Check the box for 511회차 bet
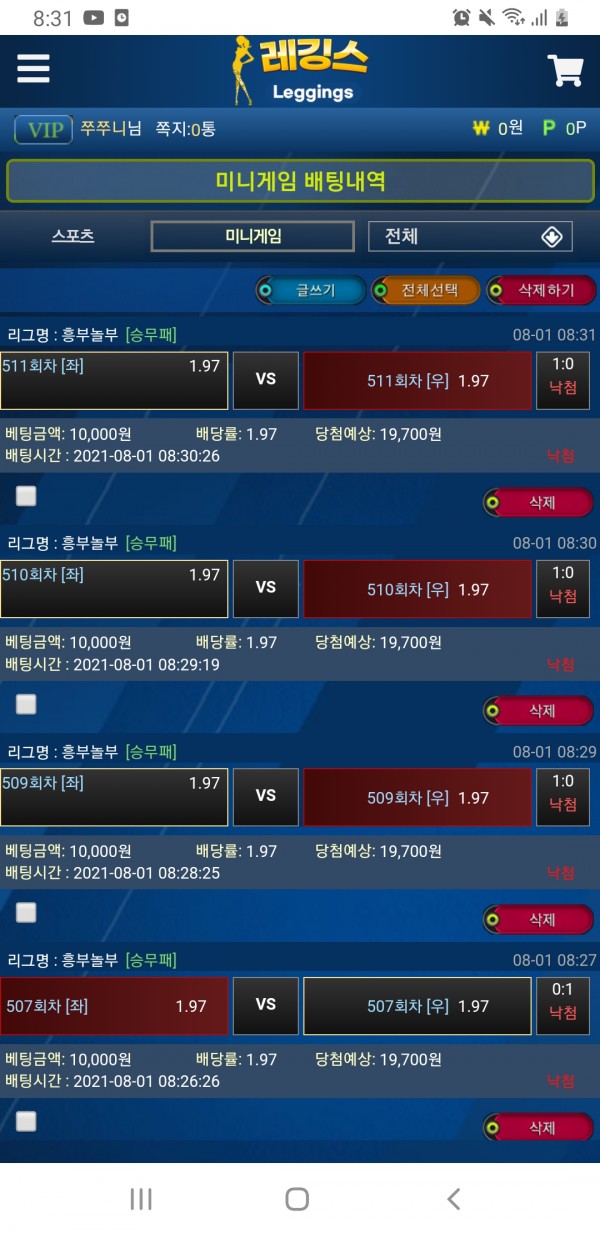This screenshot has height=1233, width=600. pos(27,496)
